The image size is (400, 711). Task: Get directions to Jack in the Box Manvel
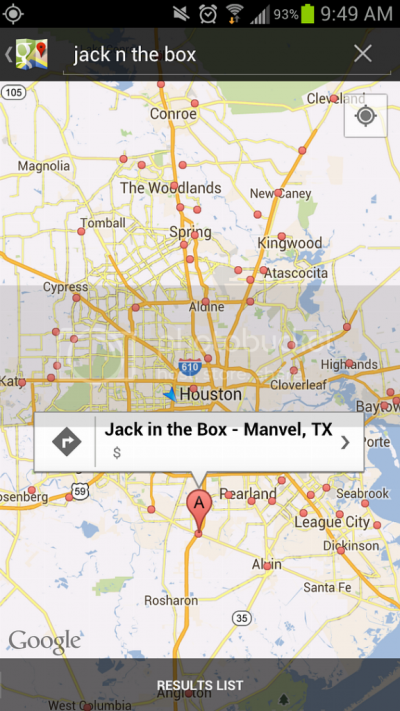(x=66, y=441)
